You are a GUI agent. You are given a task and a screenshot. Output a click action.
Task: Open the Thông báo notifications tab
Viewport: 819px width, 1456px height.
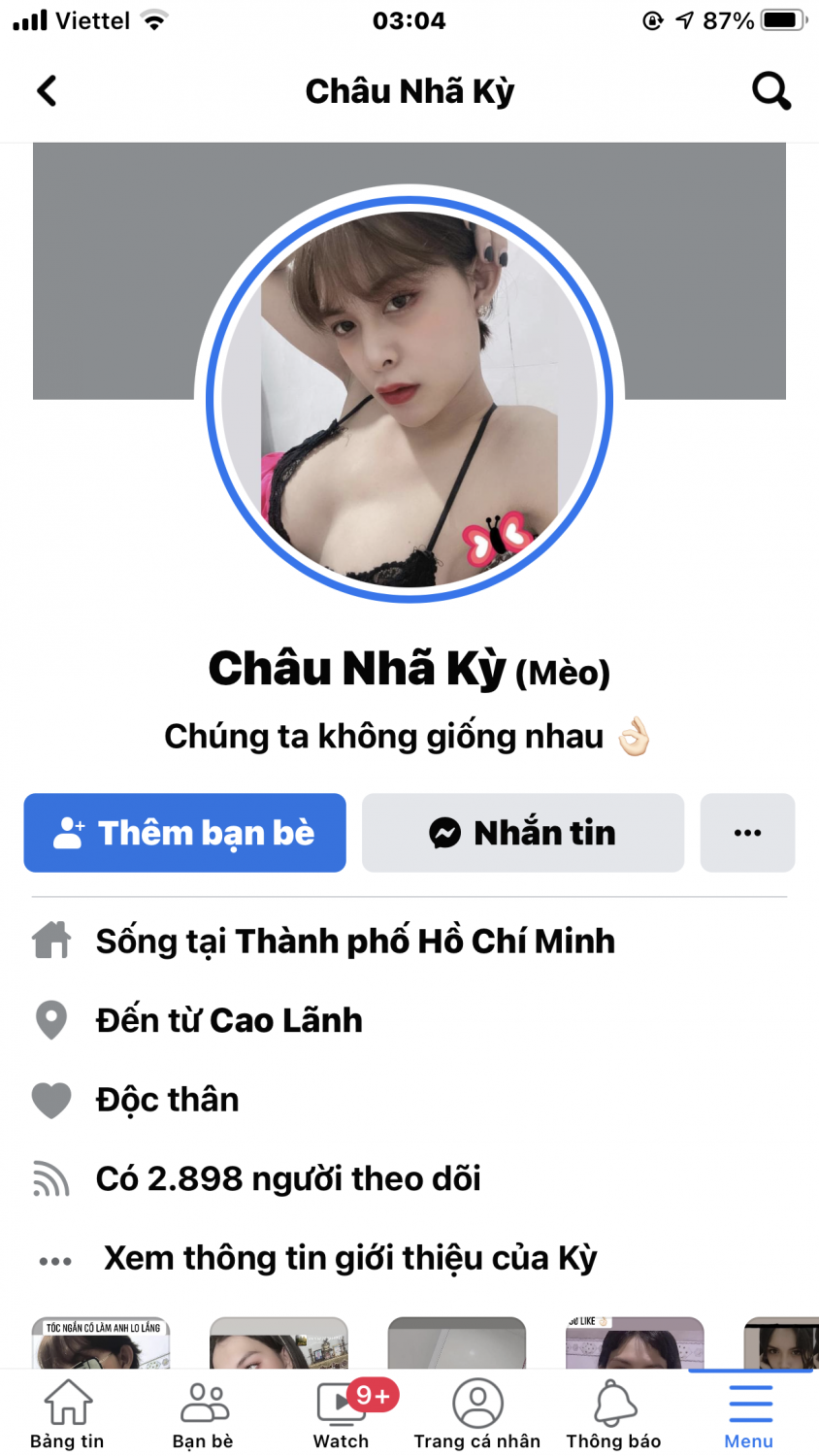(x=613, y=1414)
